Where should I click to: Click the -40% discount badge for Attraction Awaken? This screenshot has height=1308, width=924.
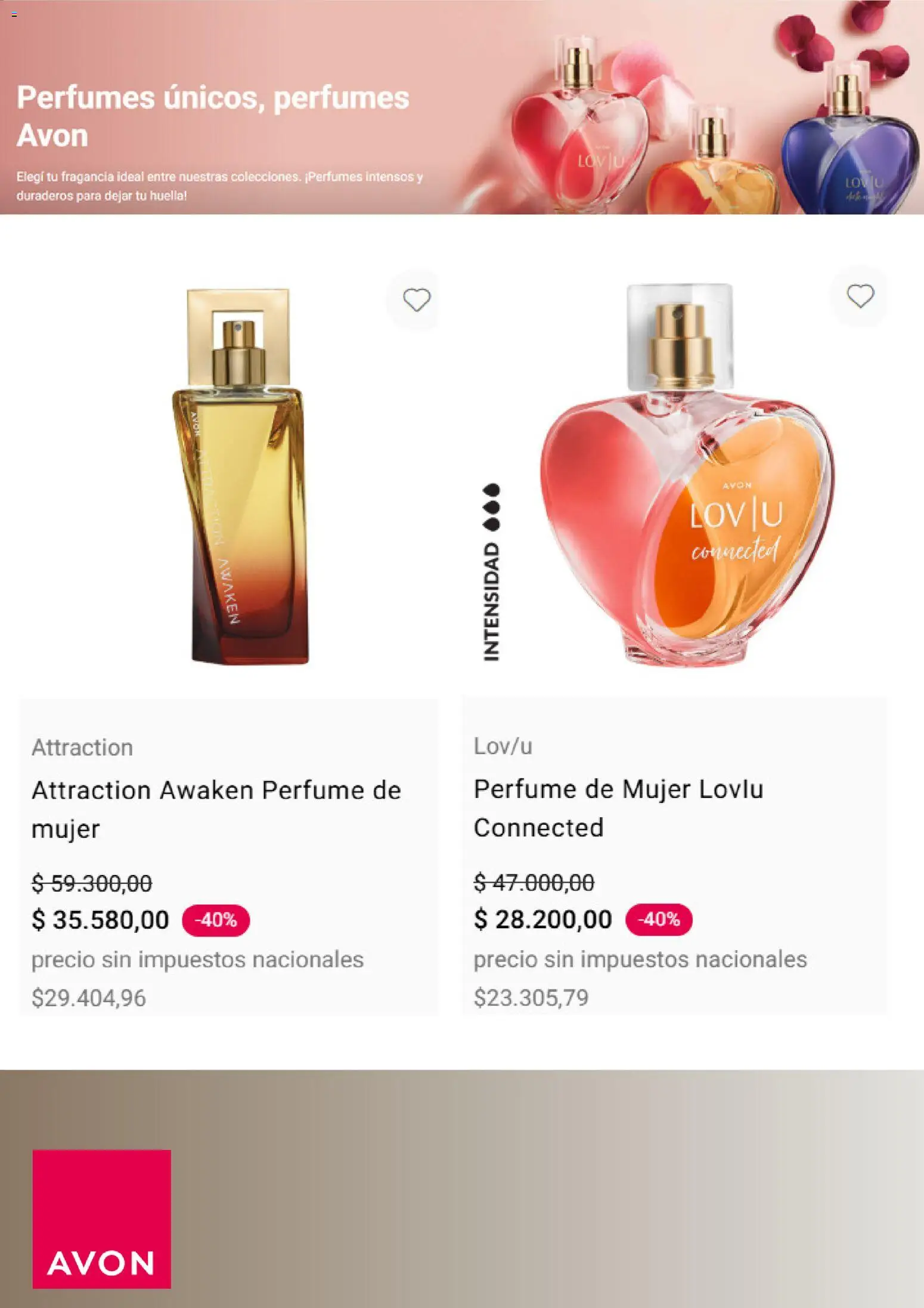coord(216,920)
